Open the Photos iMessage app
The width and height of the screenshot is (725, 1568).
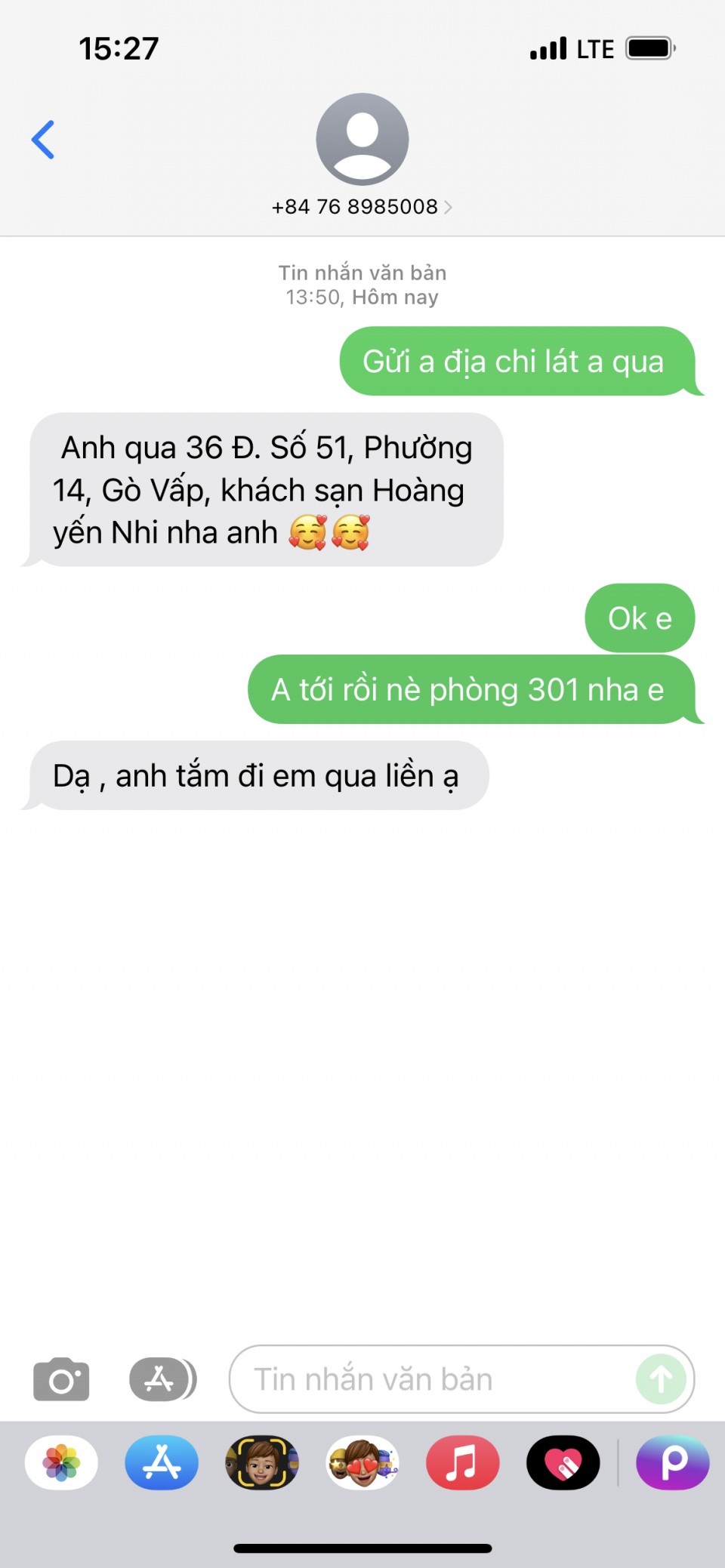click(x=61, y=1462)
